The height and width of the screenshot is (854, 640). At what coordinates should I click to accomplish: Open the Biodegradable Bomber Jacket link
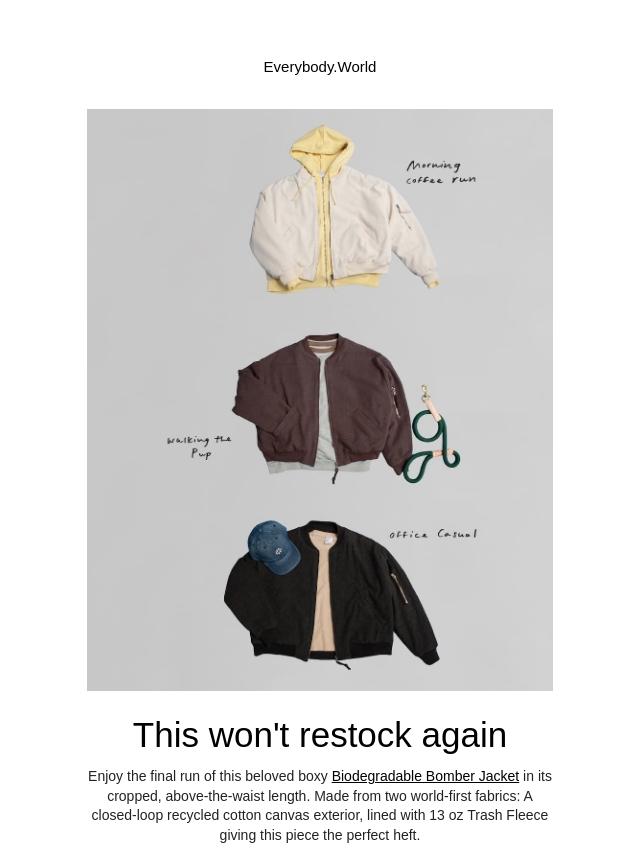425,776
